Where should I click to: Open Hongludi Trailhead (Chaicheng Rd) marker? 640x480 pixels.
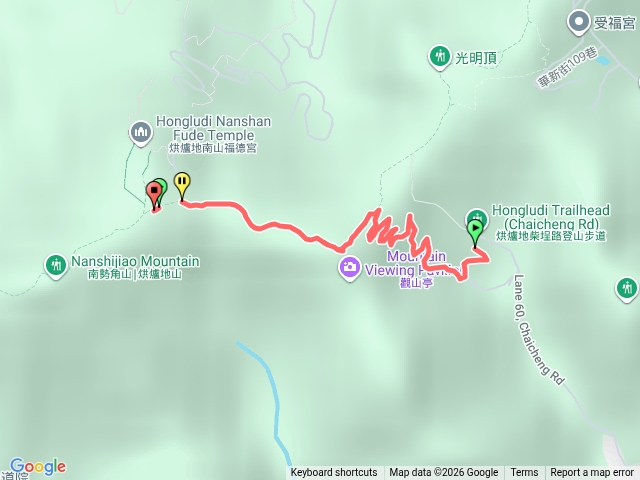(x=477, y=216)
